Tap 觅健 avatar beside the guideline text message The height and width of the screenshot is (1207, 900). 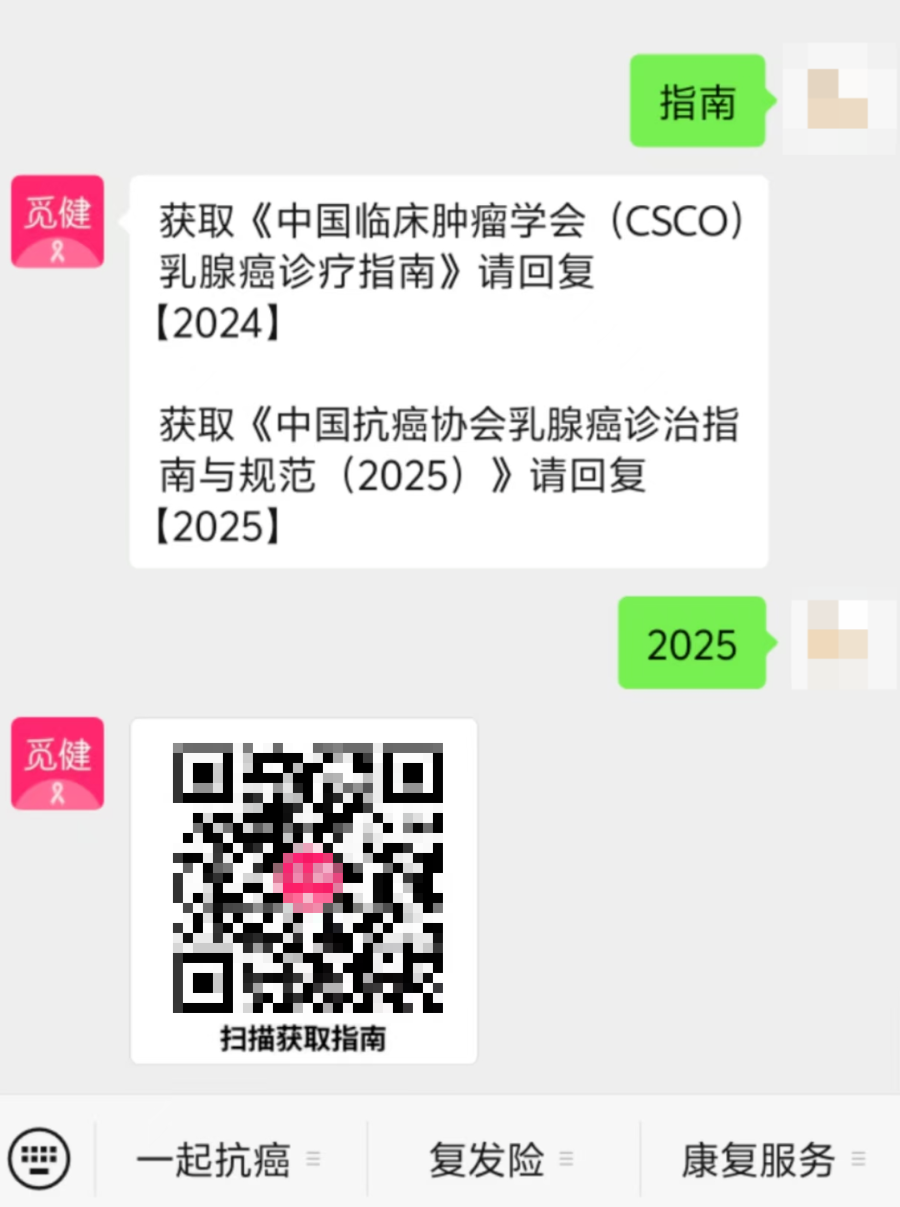point(58,222)
